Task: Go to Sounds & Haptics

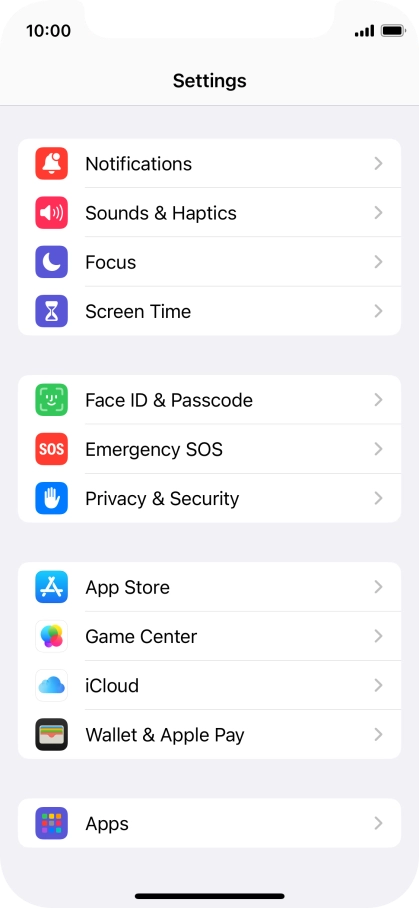Action: (210, 213)
